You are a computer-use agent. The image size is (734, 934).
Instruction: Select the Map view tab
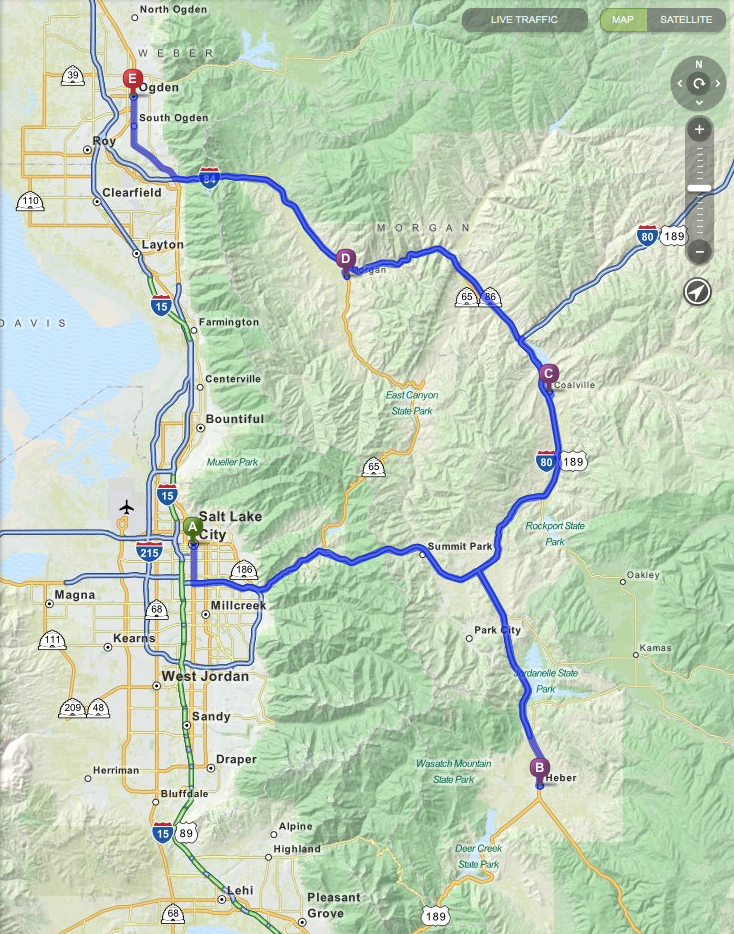point(623,20)
